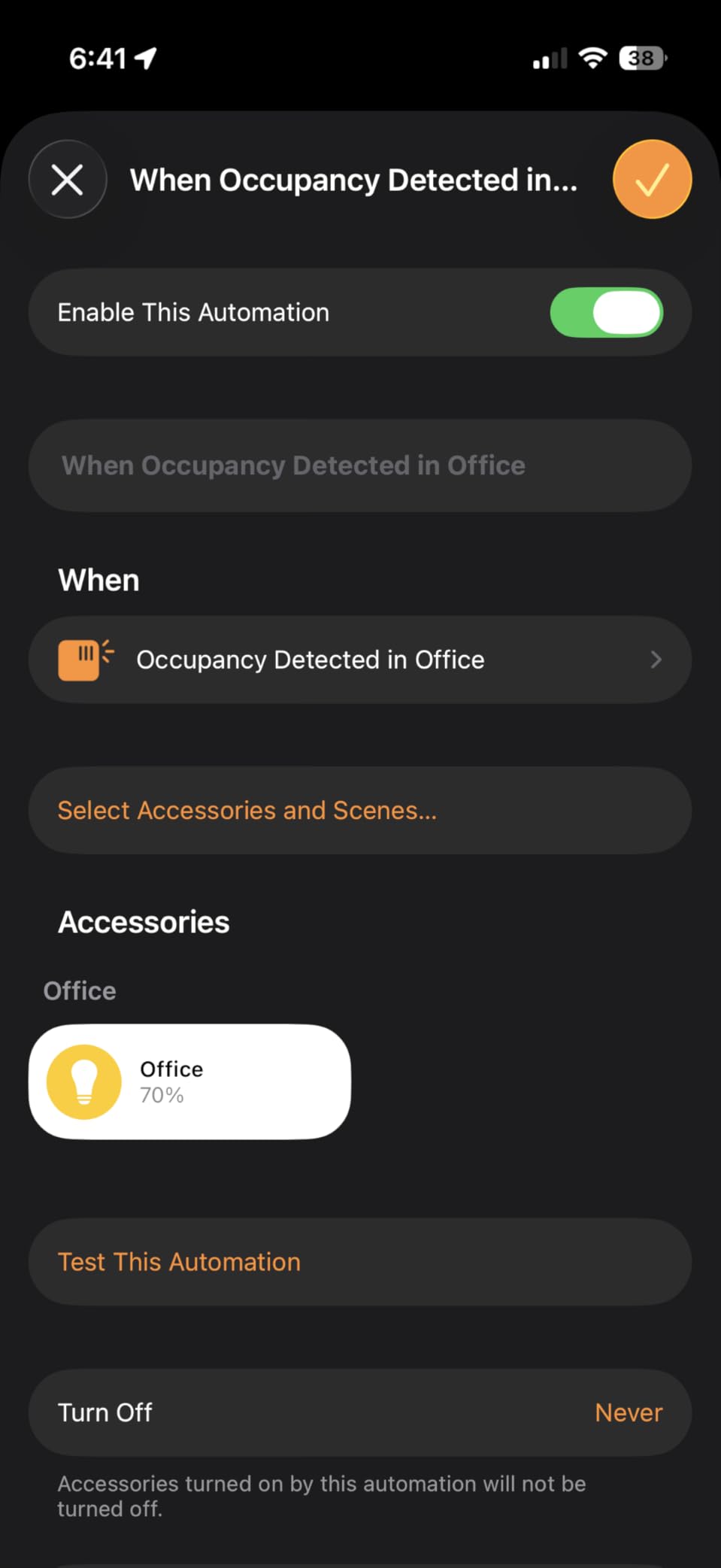Viewport: 721px width, 1568px height.
Task: Toggle the Office light accessory tile
Action: pos(189,1081)
